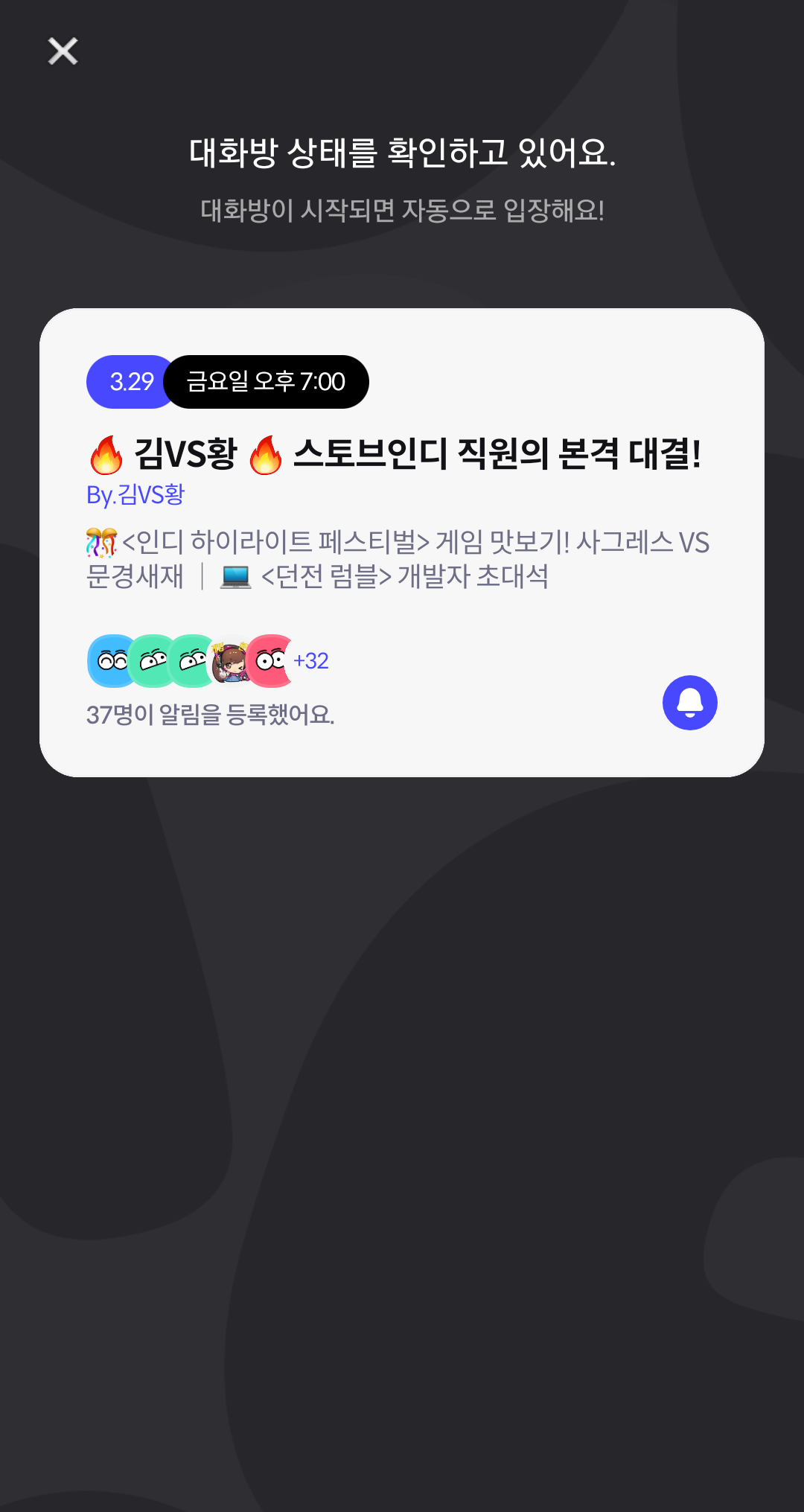
Task: Open the 김VS황 스토브인디 chat room card
Action: pos(402,543)
